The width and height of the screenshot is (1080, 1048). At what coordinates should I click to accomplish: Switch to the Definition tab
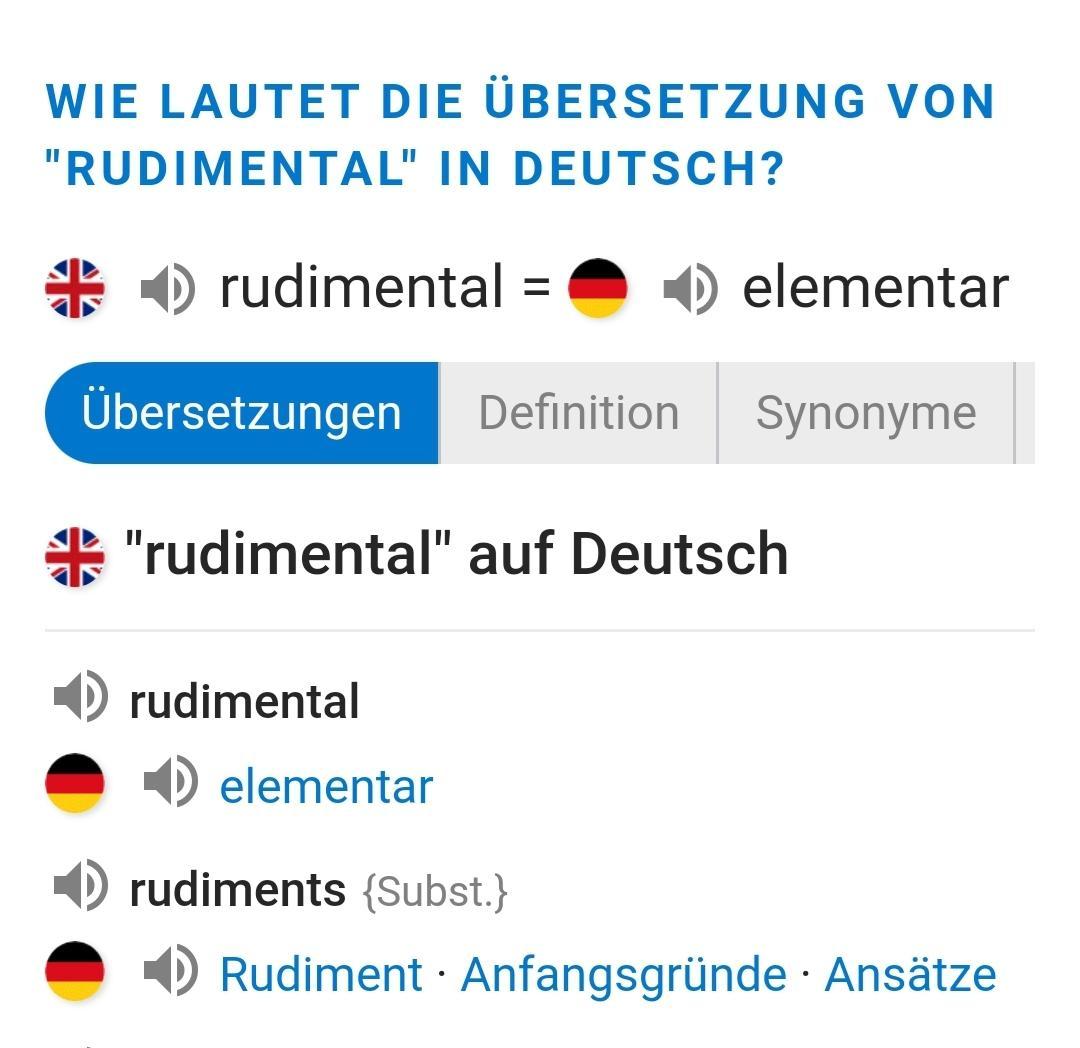(x=578, y=413)
